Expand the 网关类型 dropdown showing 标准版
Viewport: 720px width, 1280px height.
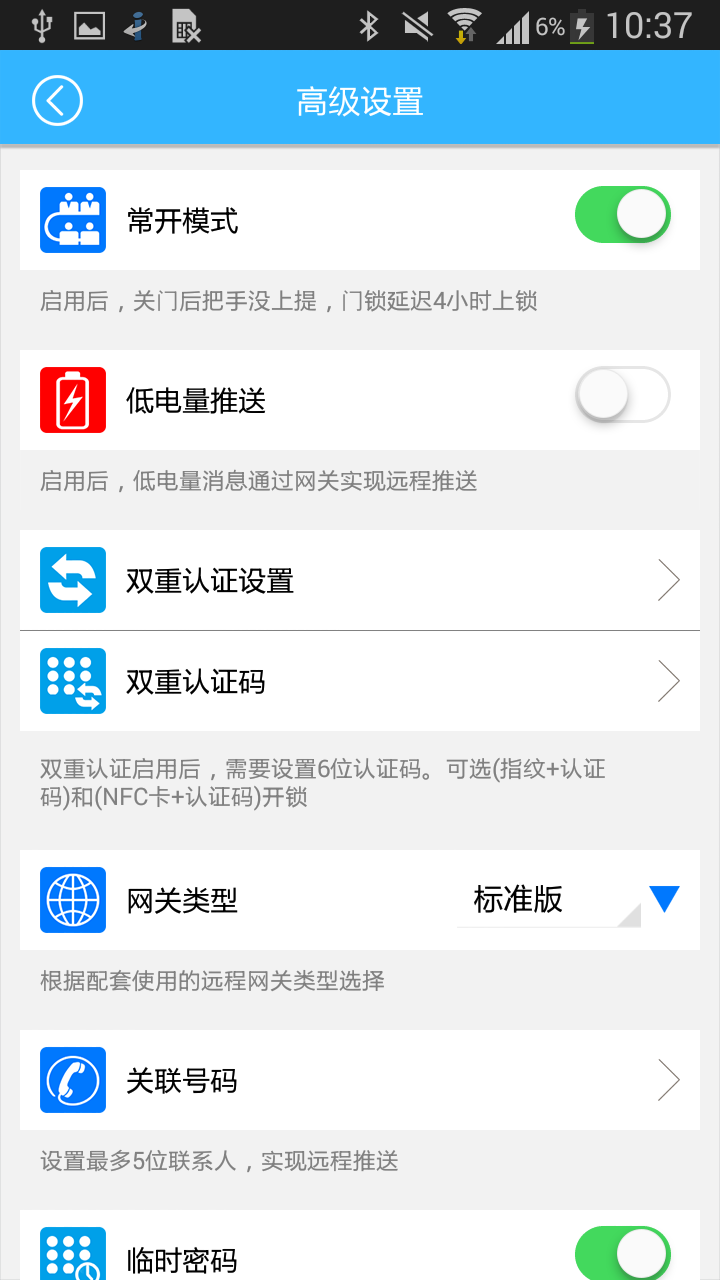(566, 900)
